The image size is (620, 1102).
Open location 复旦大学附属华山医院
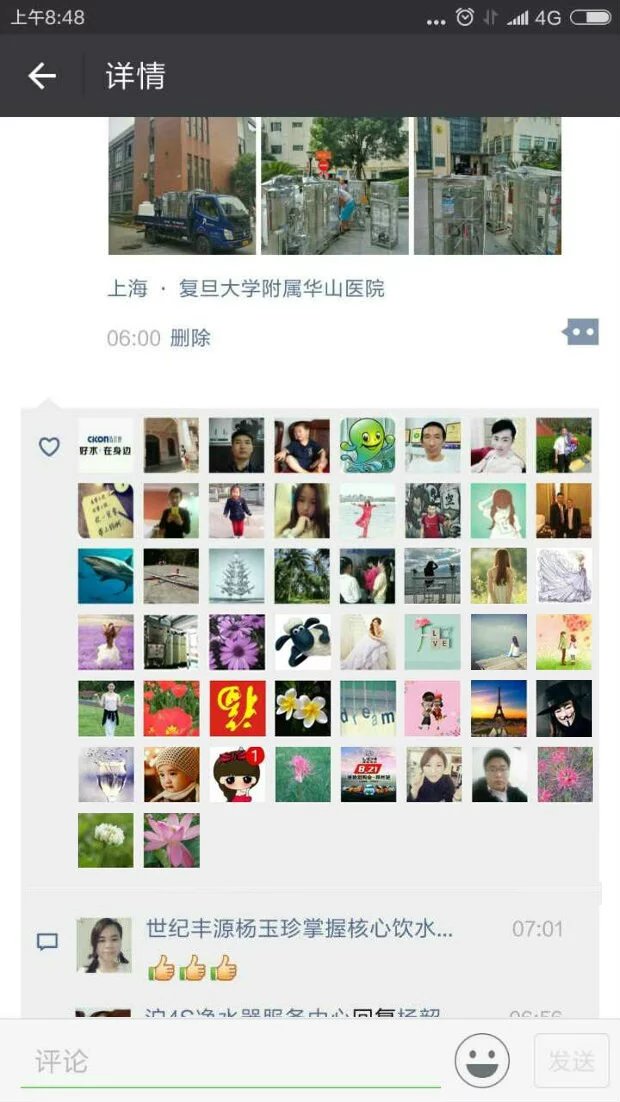(x=281, y=289)
